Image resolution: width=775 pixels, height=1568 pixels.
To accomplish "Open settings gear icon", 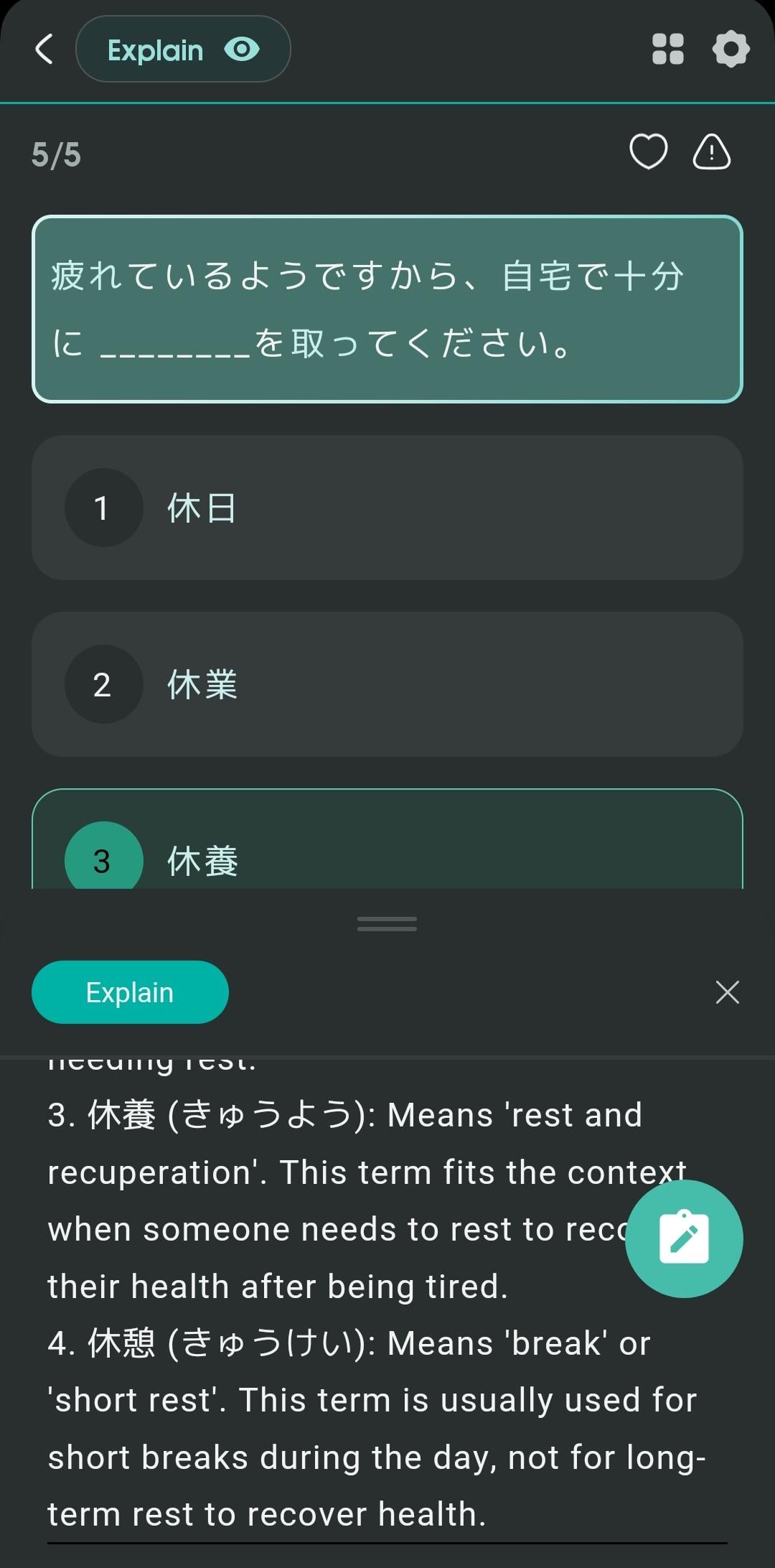I will point(731,50).
